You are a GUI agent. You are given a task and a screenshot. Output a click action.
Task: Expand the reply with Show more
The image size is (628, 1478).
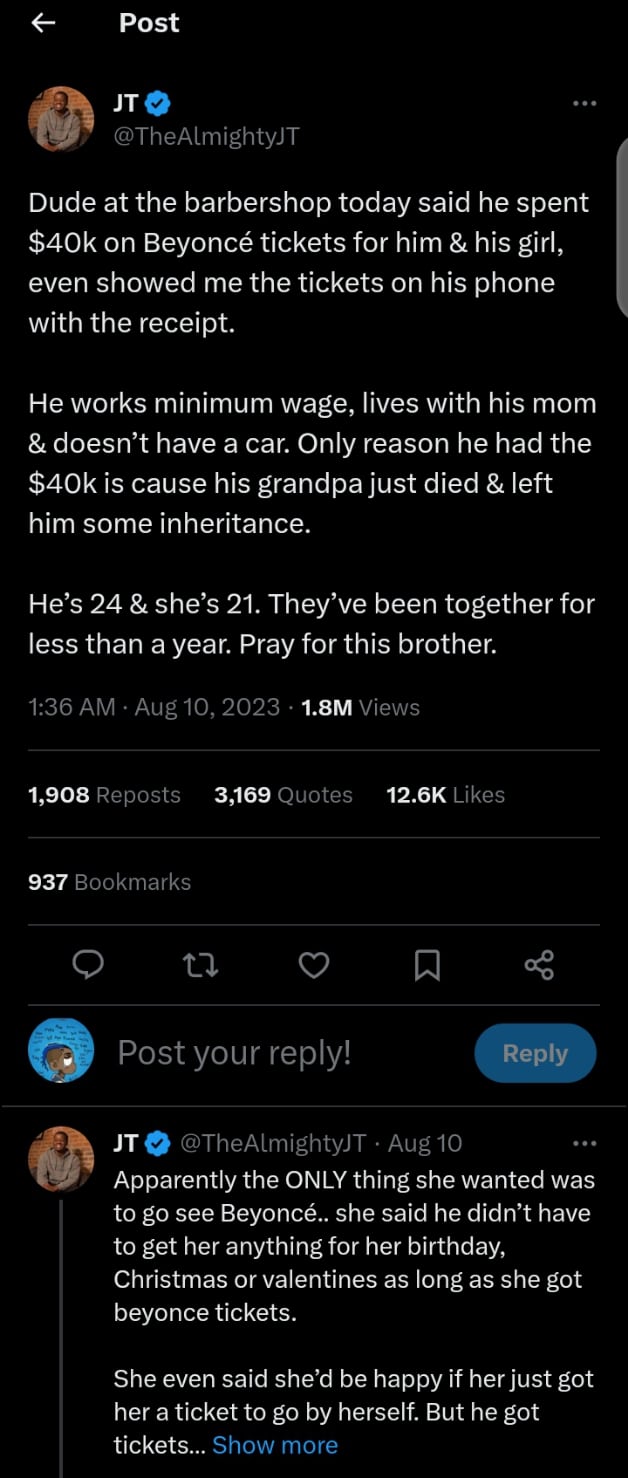click(275, 1445)
